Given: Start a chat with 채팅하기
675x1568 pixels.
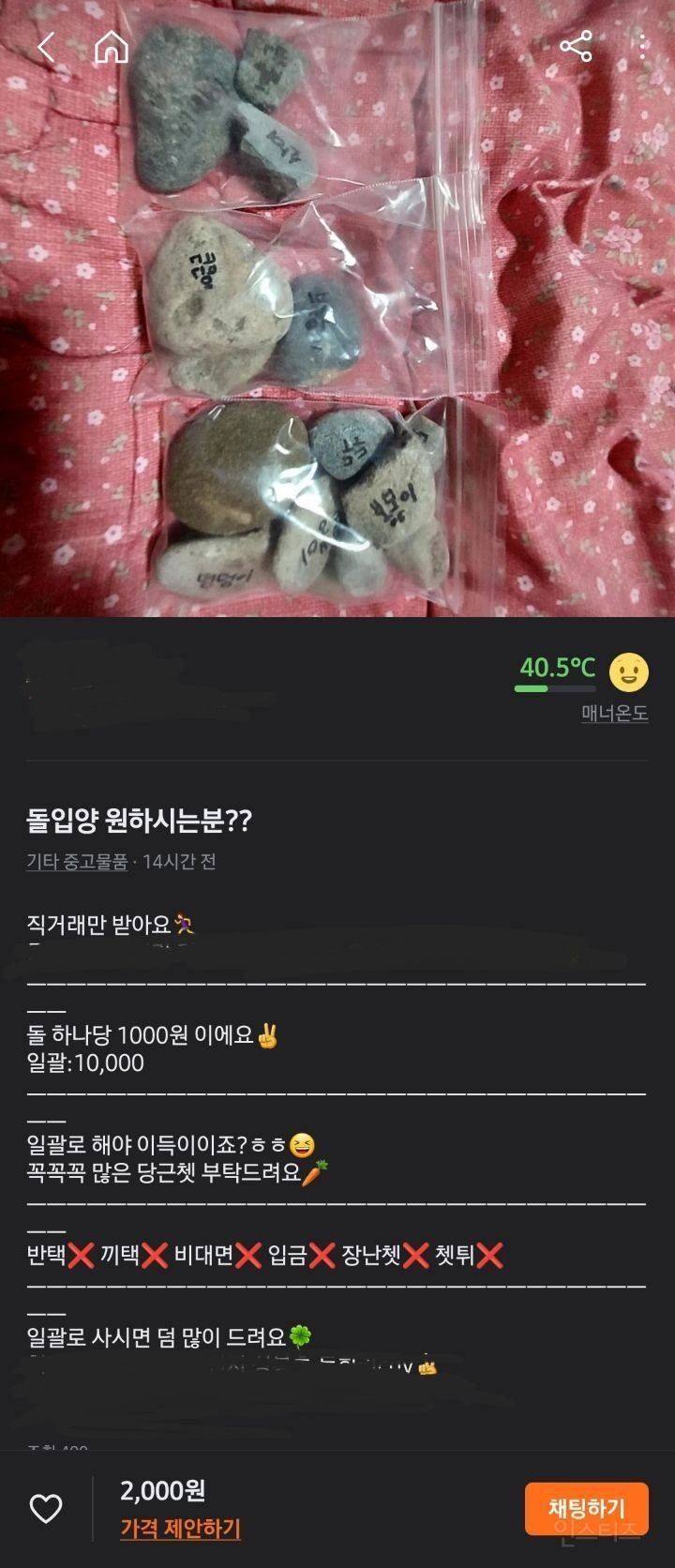Looking at the screenshot, I should [x=586, y=1508].
